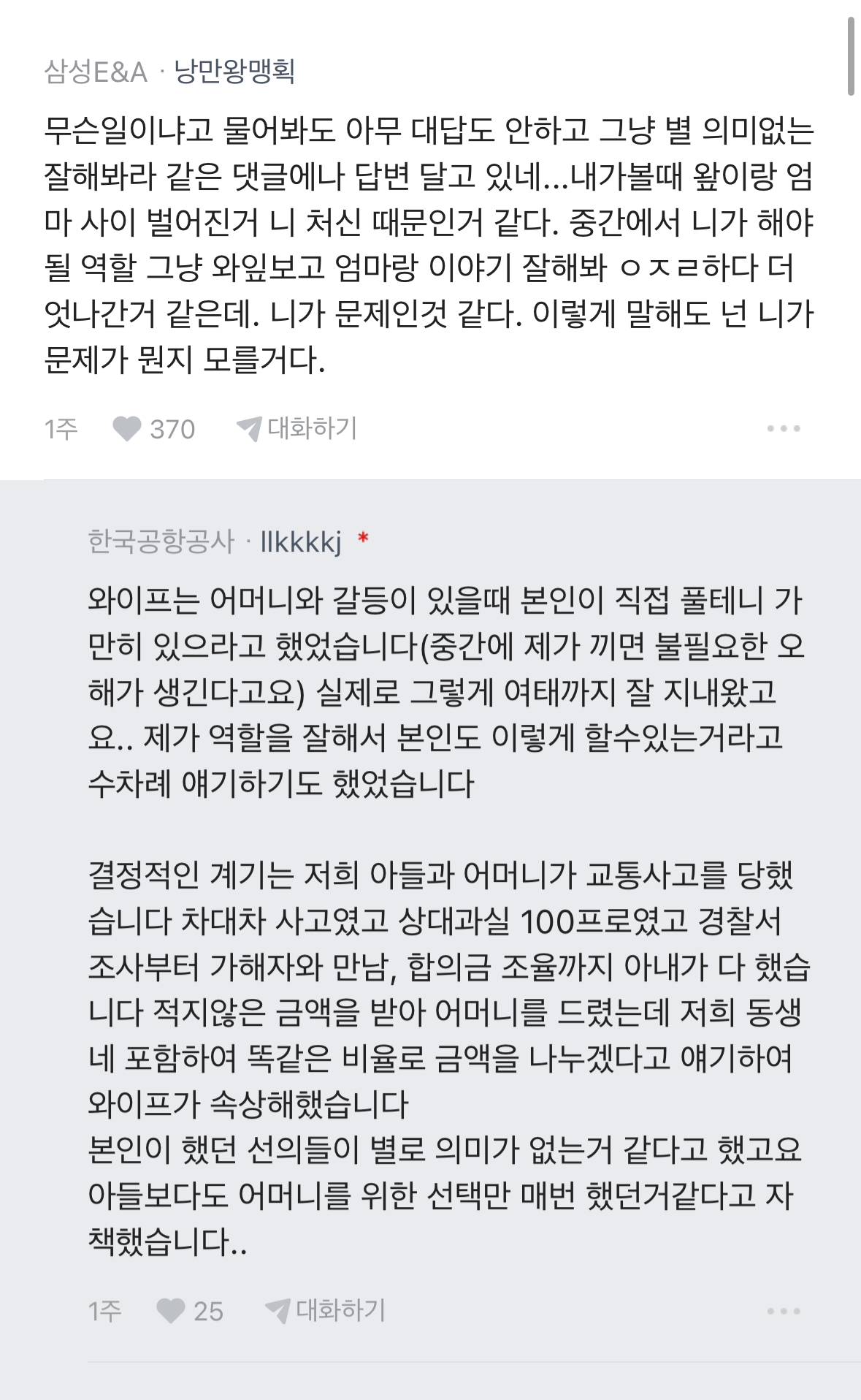Image resolution: width=861 pixels, height=1400 pixels.
Task: Open overflow menu on llkkkkj's reply
Action: point(784,1311)
